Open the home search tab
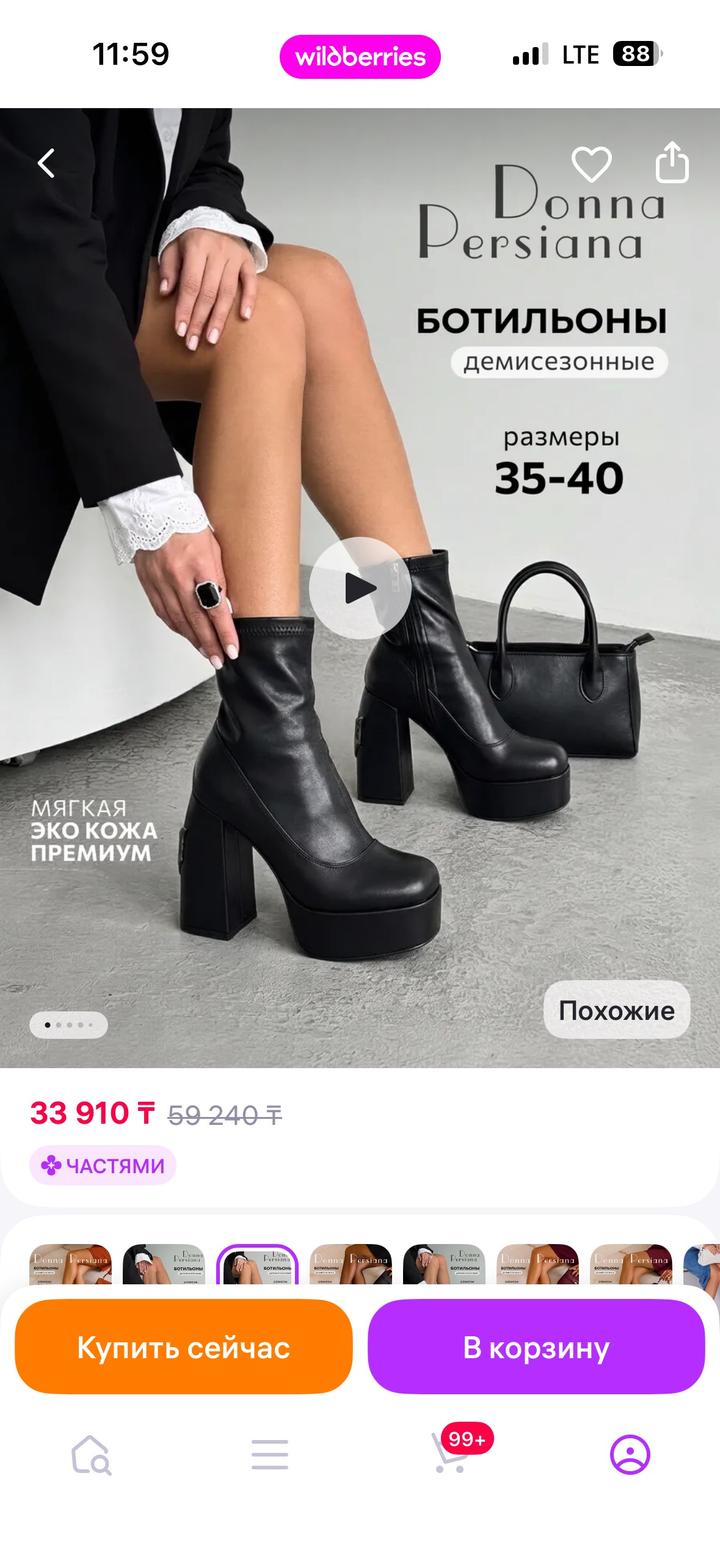This screenshot has width=720, height=1561. coord(90,1454)
